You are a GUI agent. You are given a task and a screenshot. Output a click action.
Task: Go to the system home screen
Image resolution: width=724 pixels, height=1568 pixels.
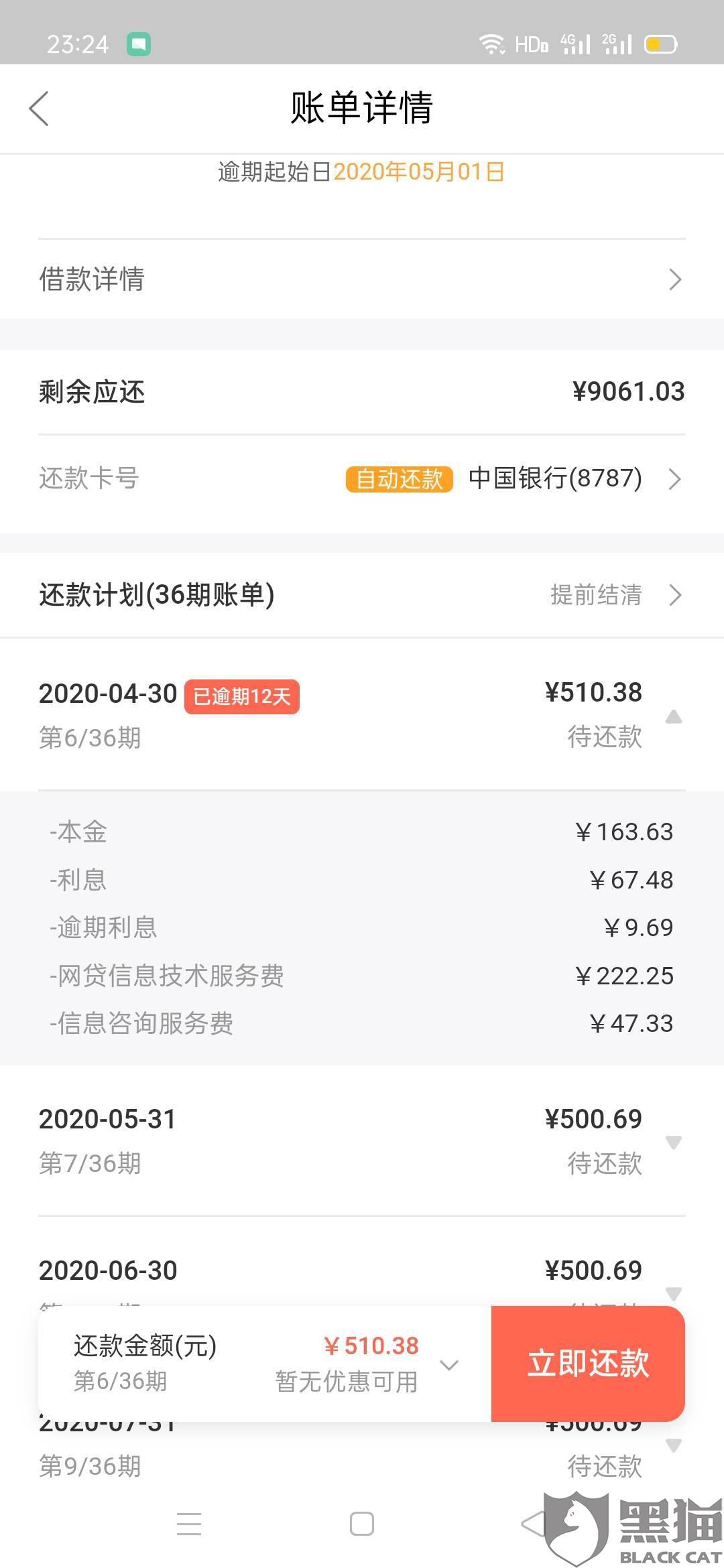pos(362,1524)
